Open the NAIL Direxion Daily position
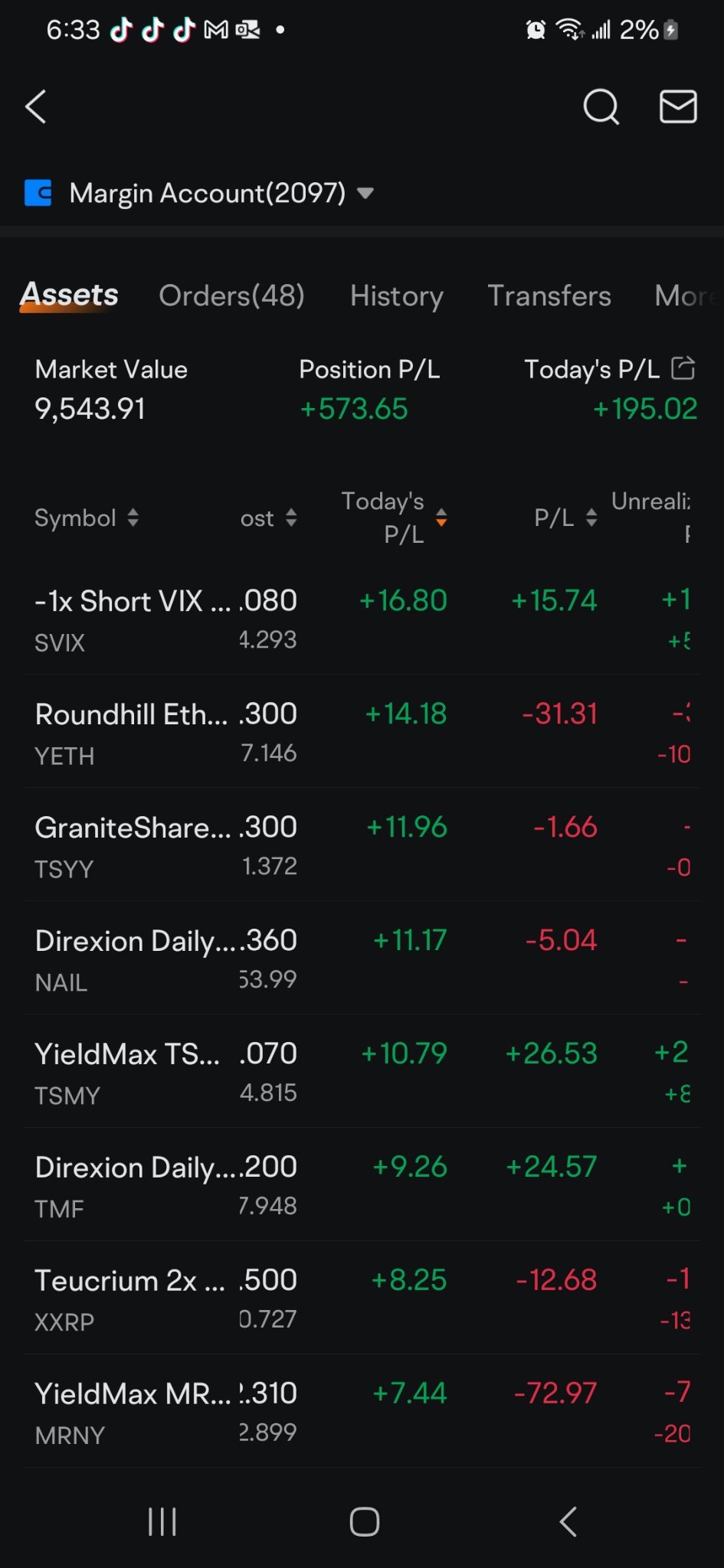Screen dimensions: 724x1568 [362, 959]
